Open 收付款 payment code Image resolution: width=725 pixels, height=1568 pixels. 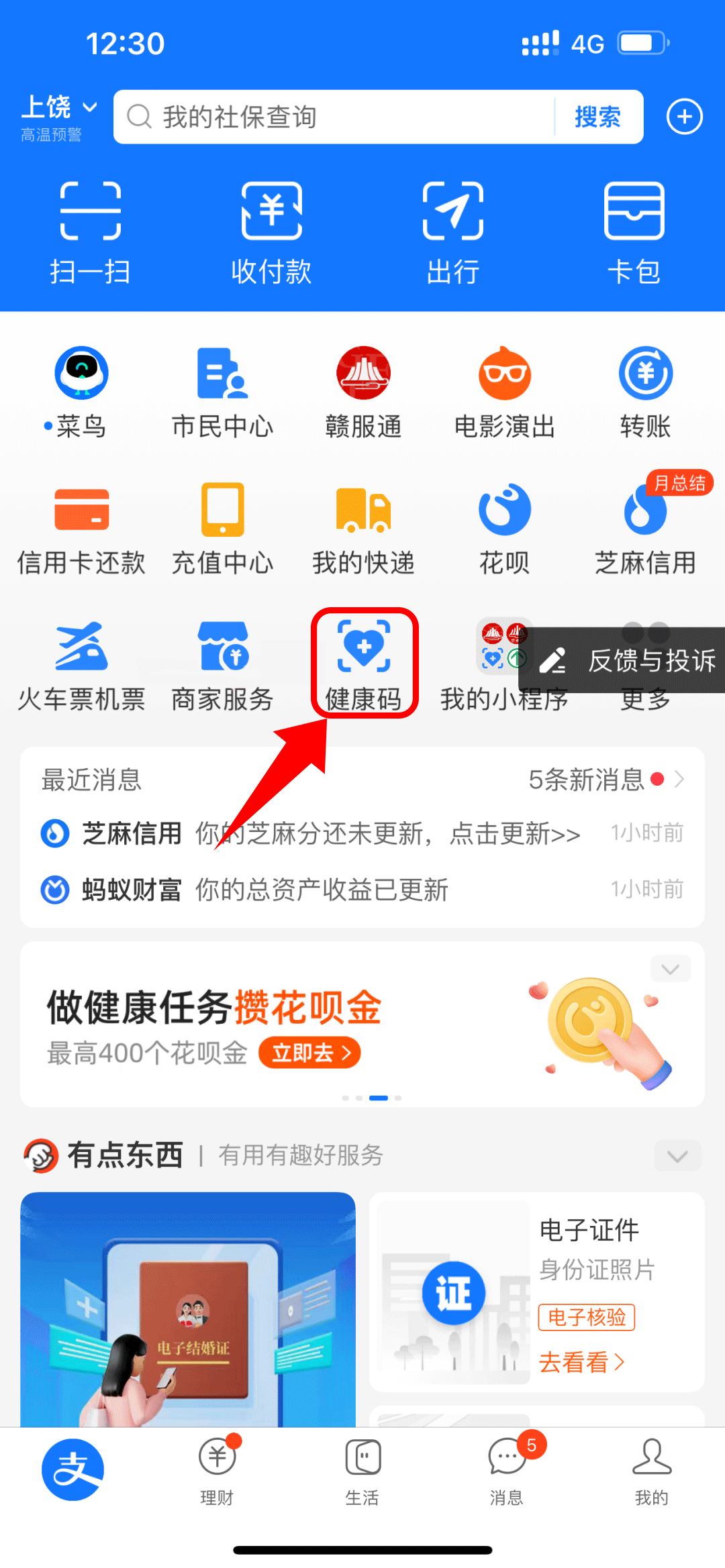click(271, 231)
